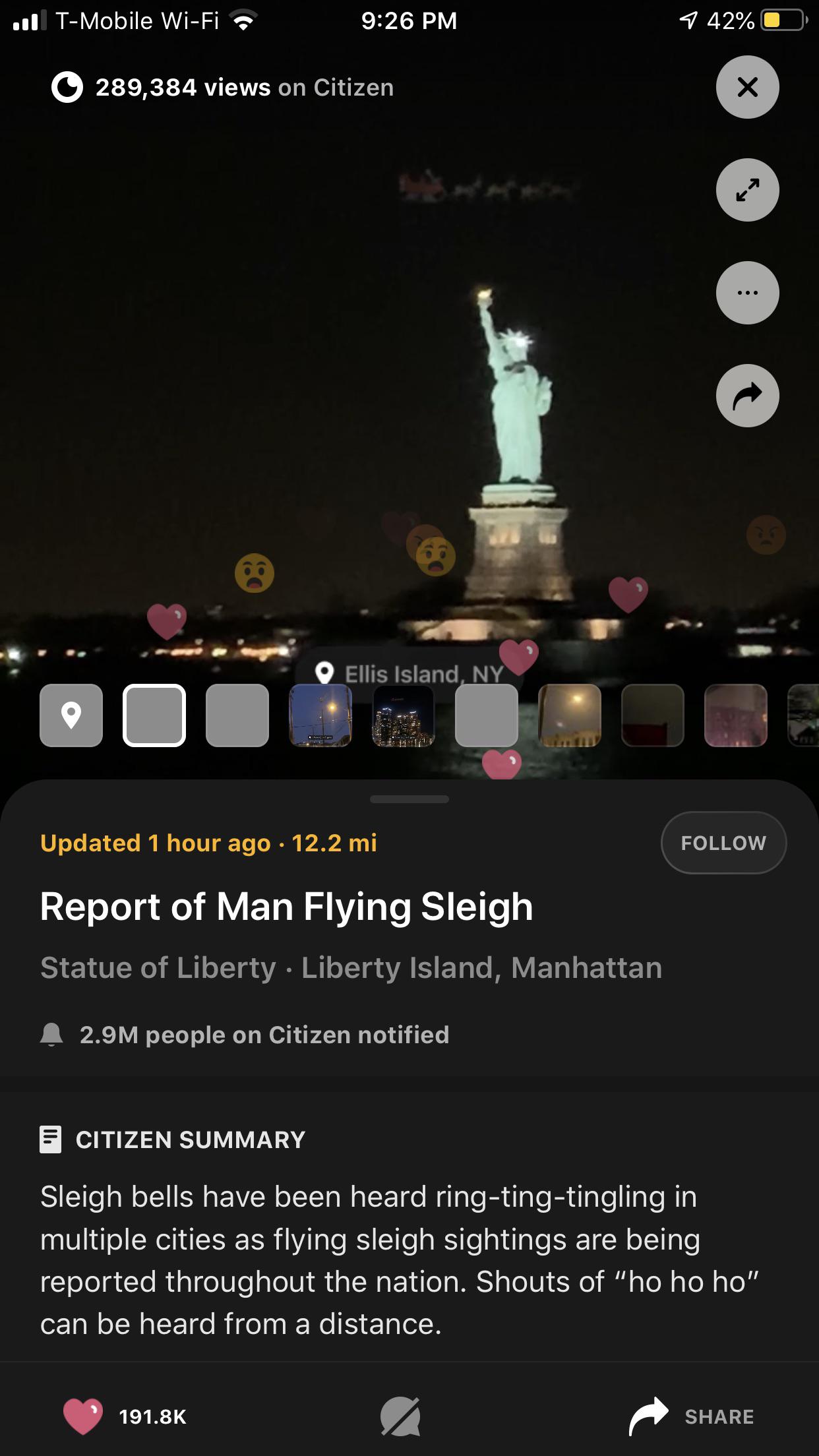
Task: Tap the map pin thumbnail in the filmstrip
Action: [x=71, y=715]
